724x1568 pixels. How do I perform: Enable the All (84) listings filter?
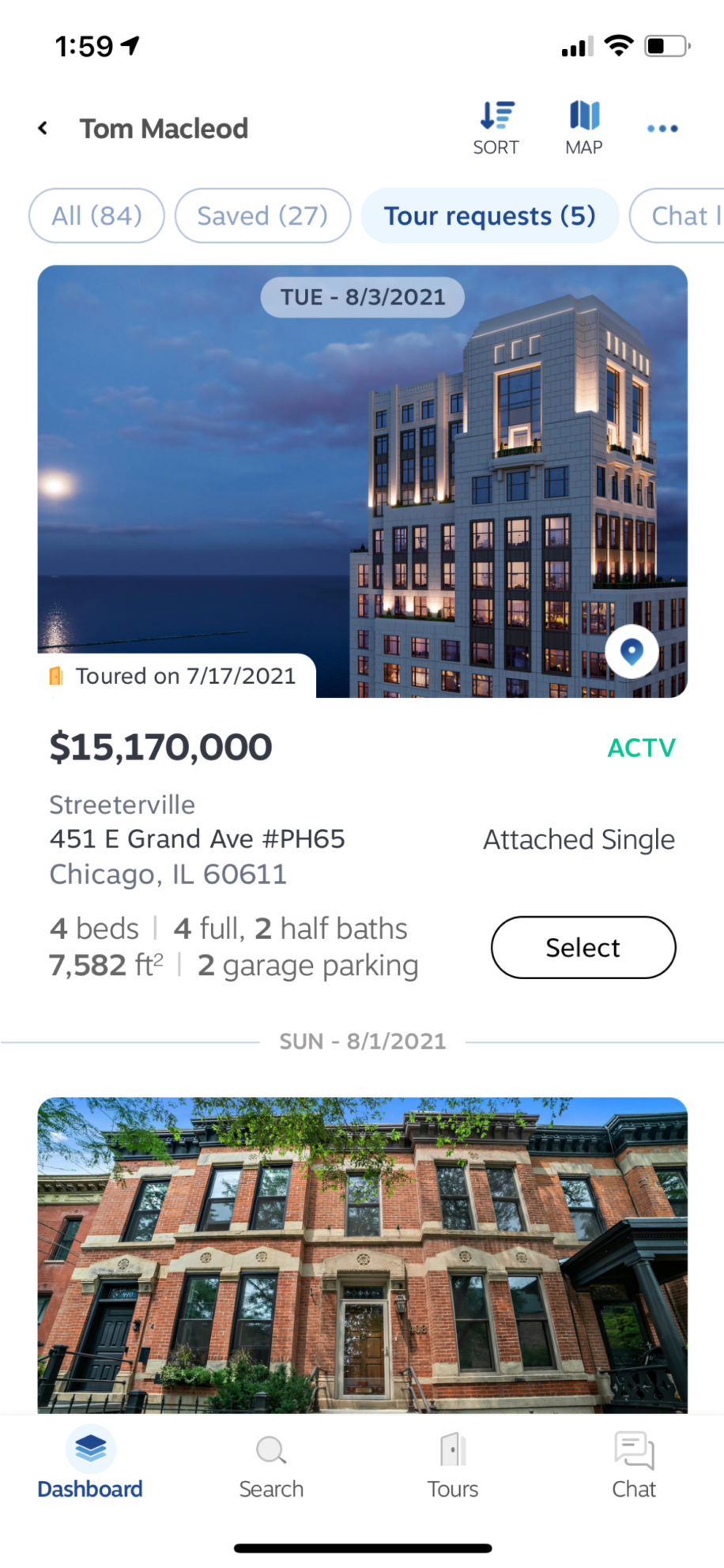click(96, 215)
